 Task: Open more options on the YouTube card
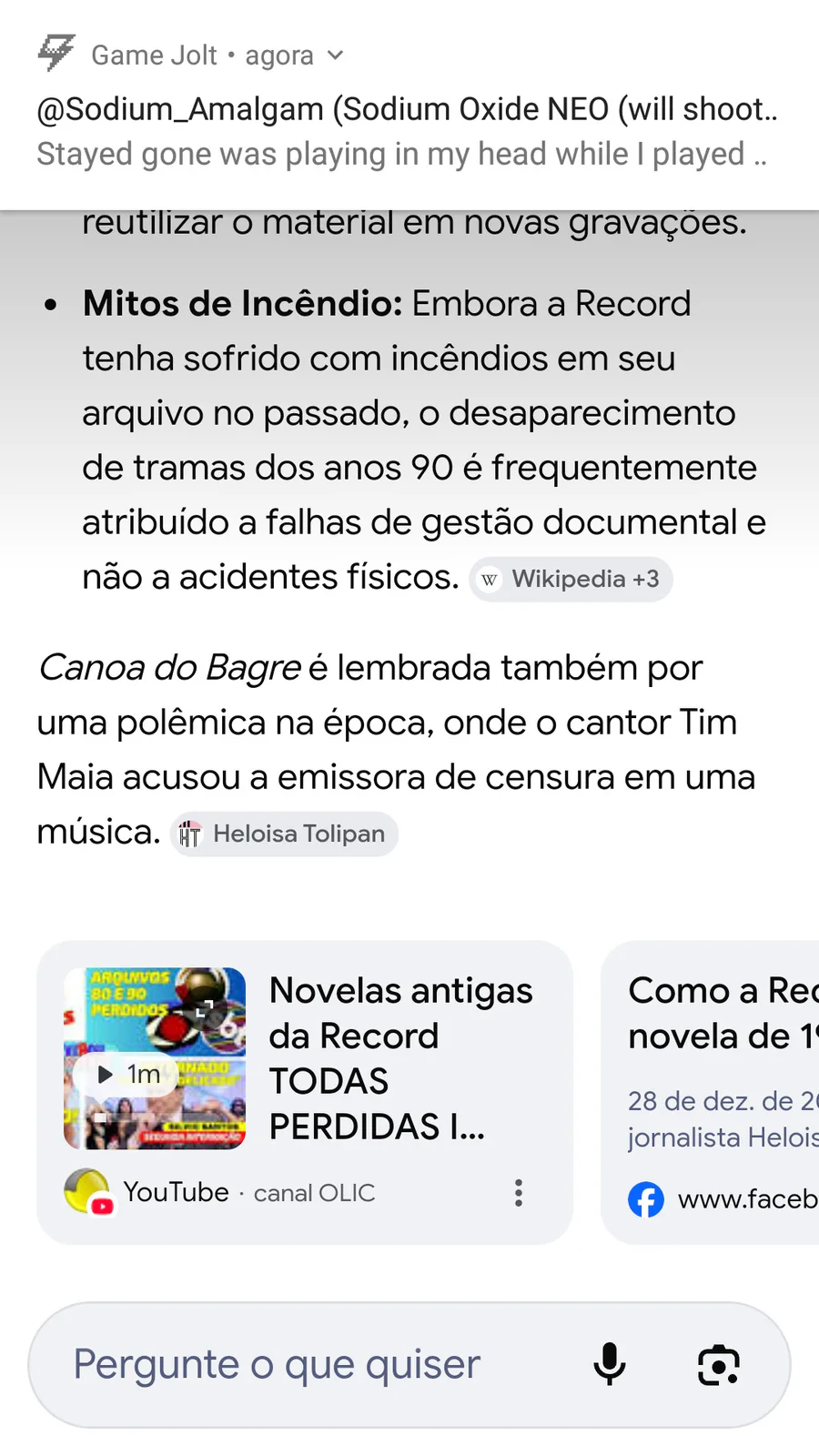(519, 1193)
